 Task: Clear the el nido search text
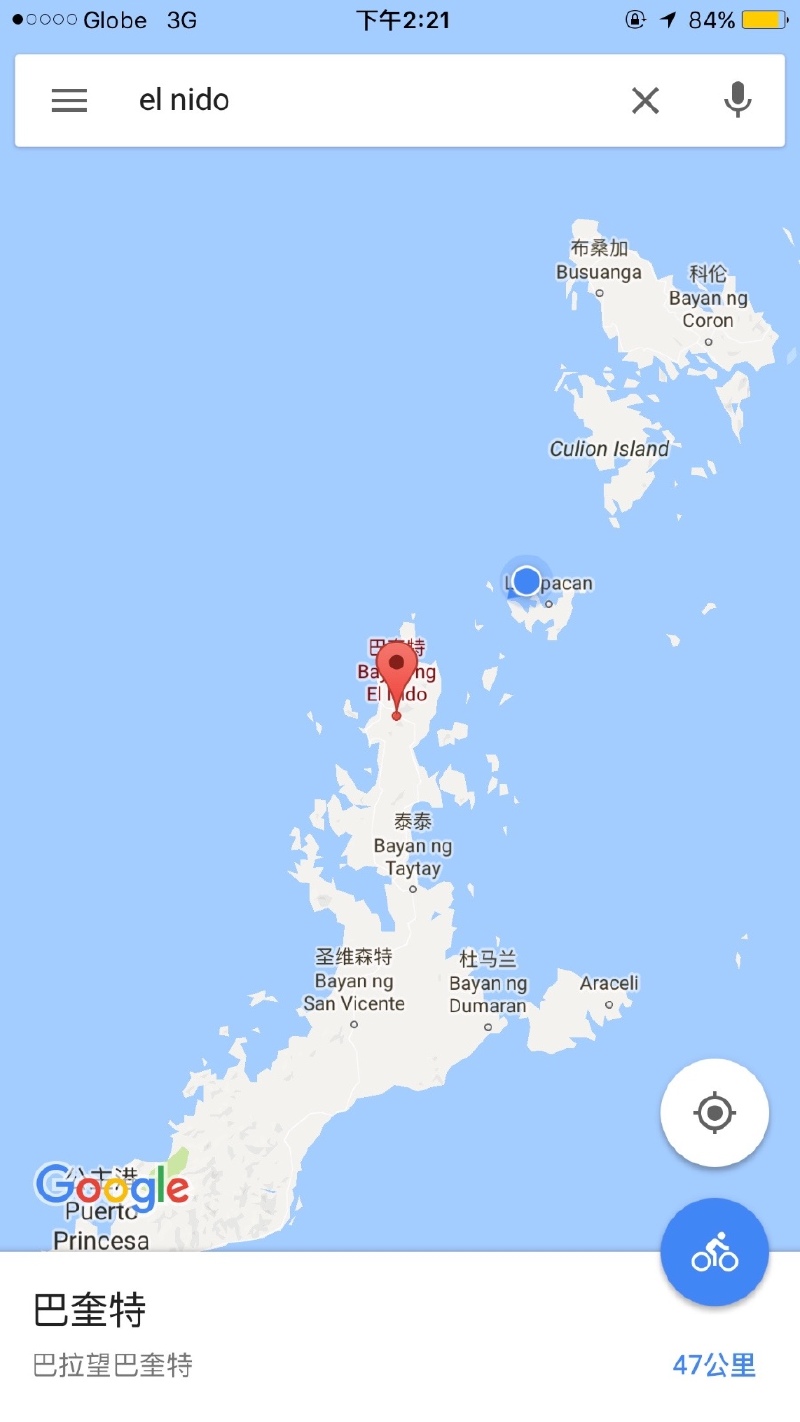pyautogui.click(x=645, y=100)
